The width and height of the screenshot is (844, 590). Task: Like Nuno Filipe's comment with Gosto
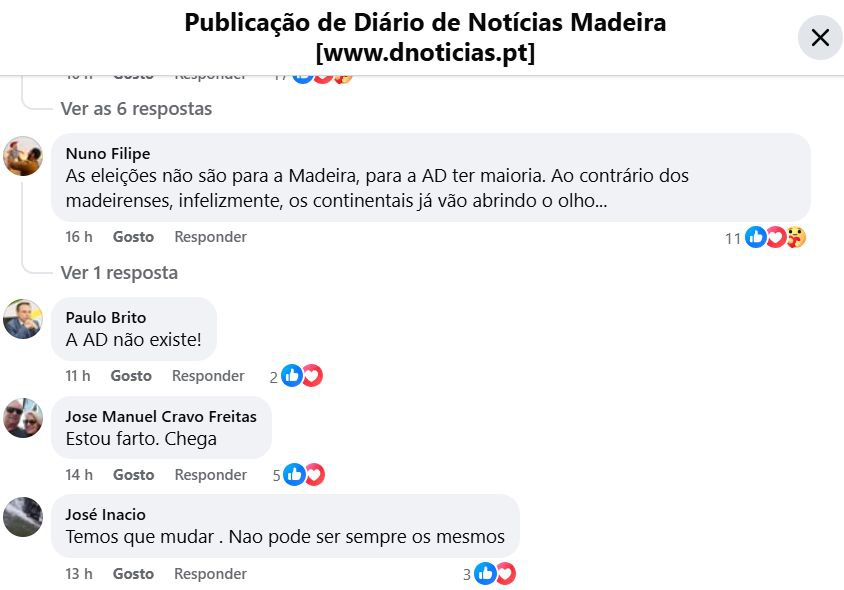coord(133,237)
